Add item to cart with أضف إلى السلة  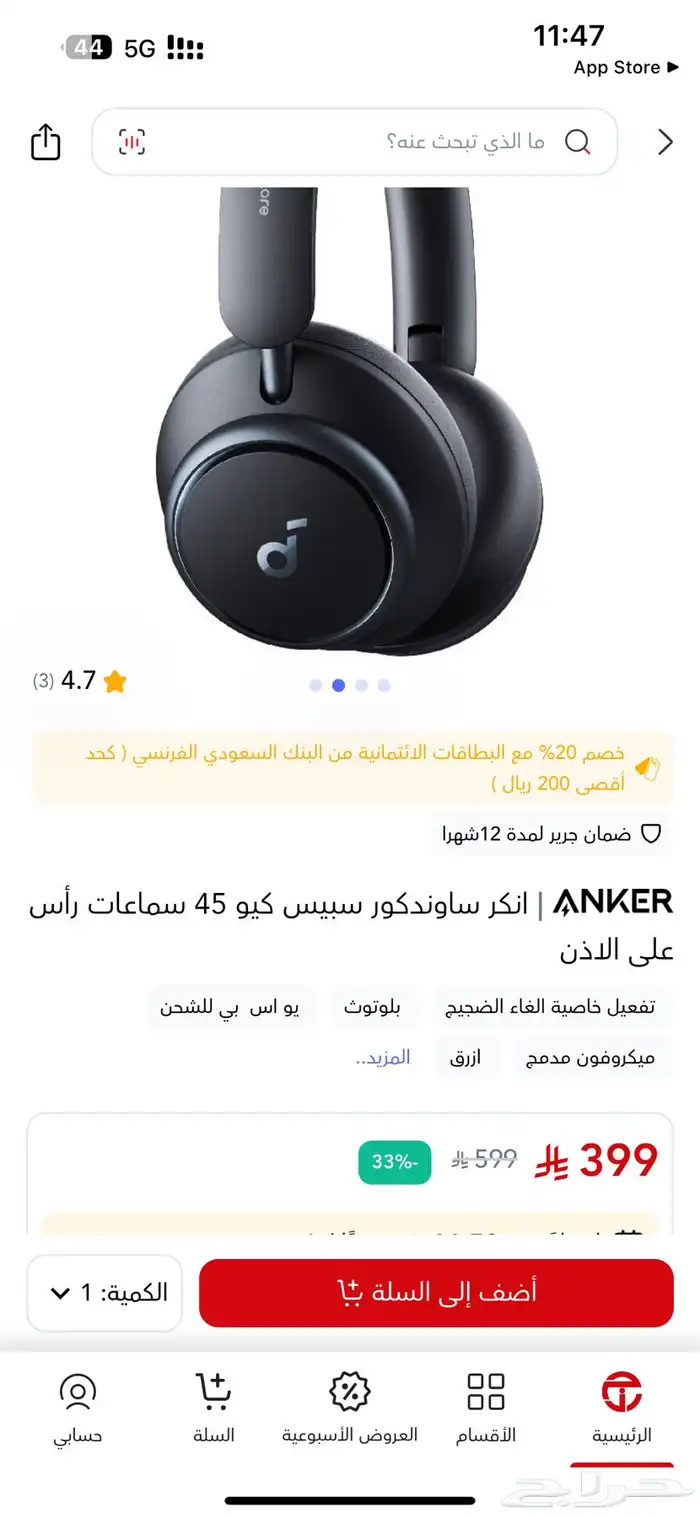(x=436, y=1292)
